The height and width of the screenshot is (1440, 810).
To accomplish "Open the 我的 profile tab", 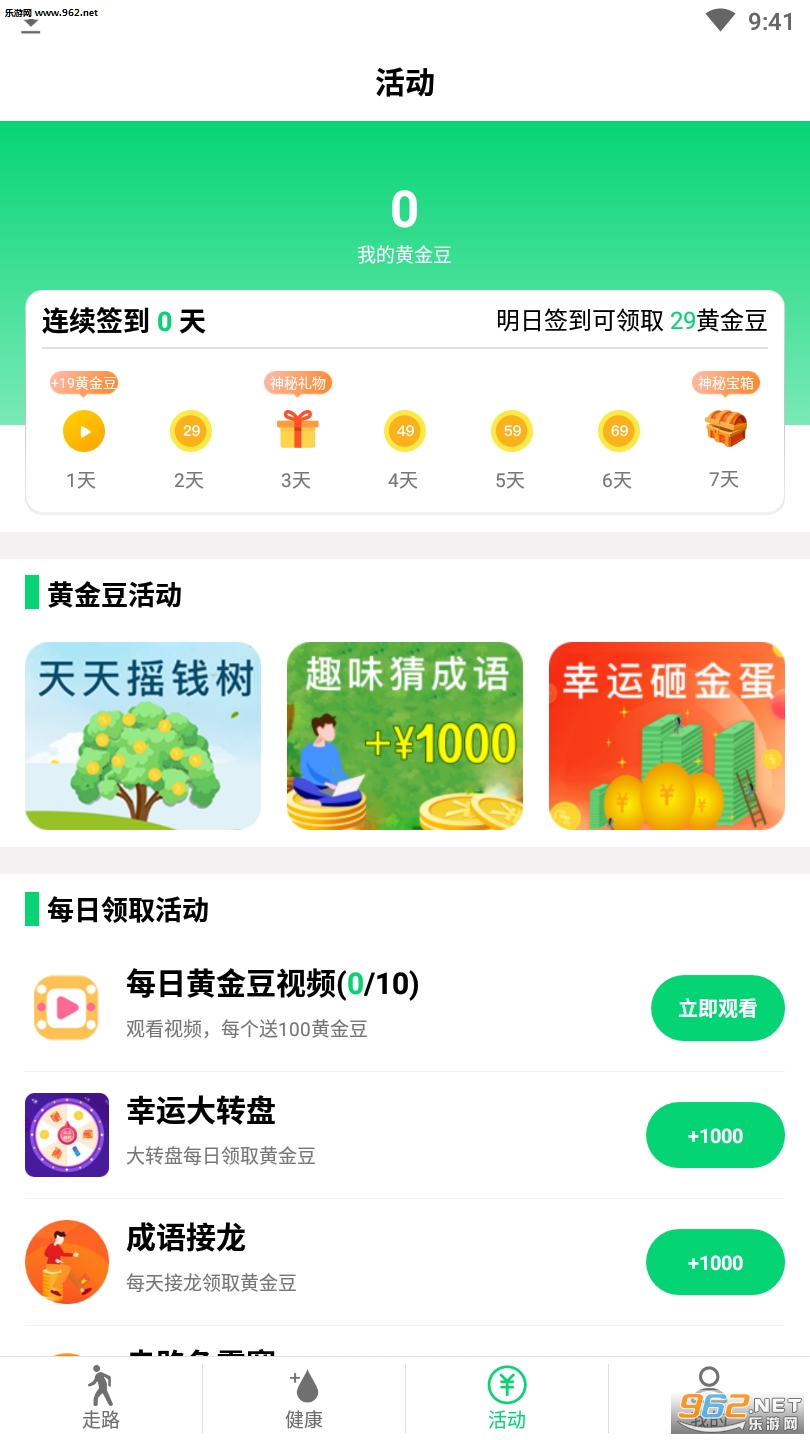I will 709,1398.
